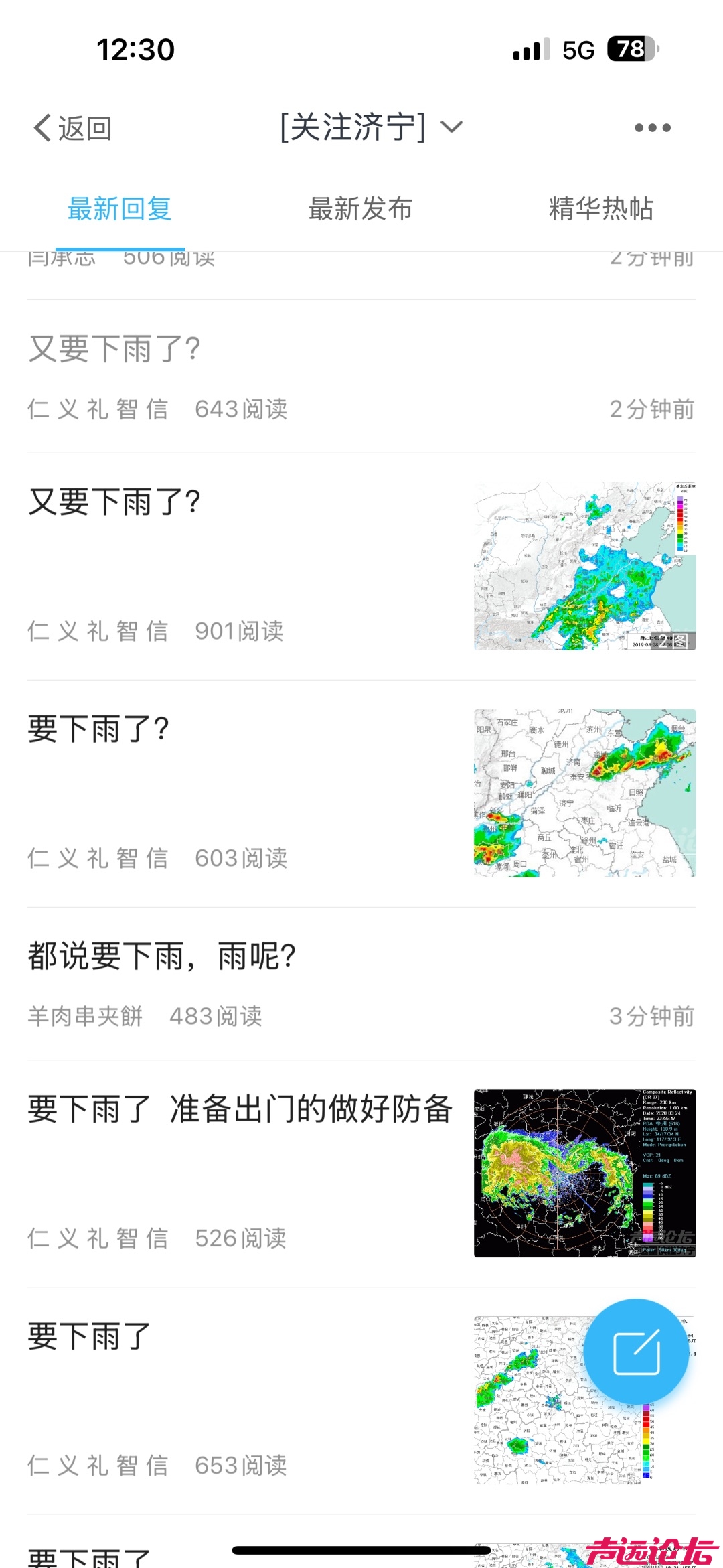Viewport: 723px width, 1568px height.
Task: Select the 最新回复 tab
Action: (x=120, y=209)
